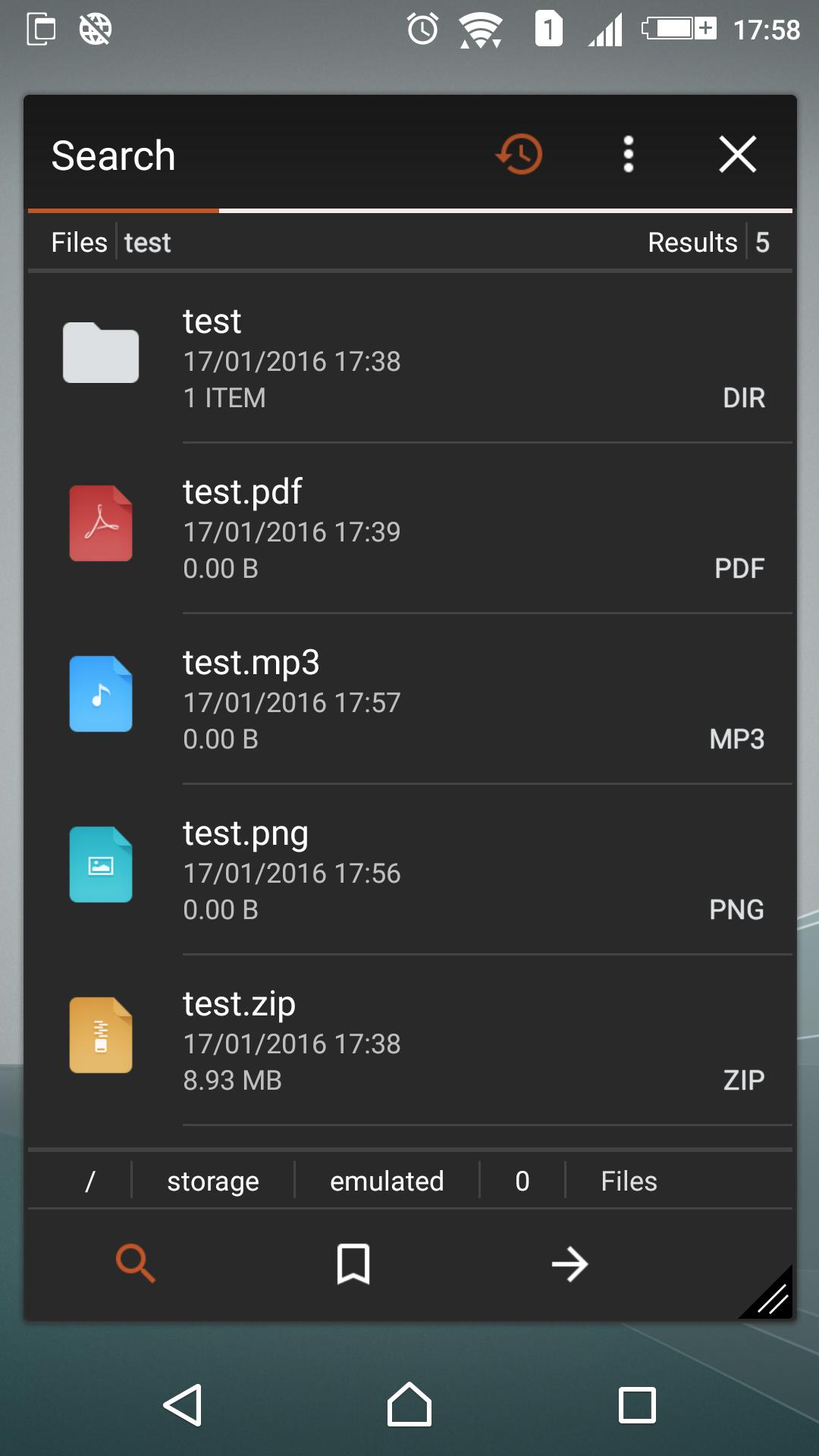Go to the Files folder in path bar
Viewport: 819px width, 1456px height.
click(629, 1181)
